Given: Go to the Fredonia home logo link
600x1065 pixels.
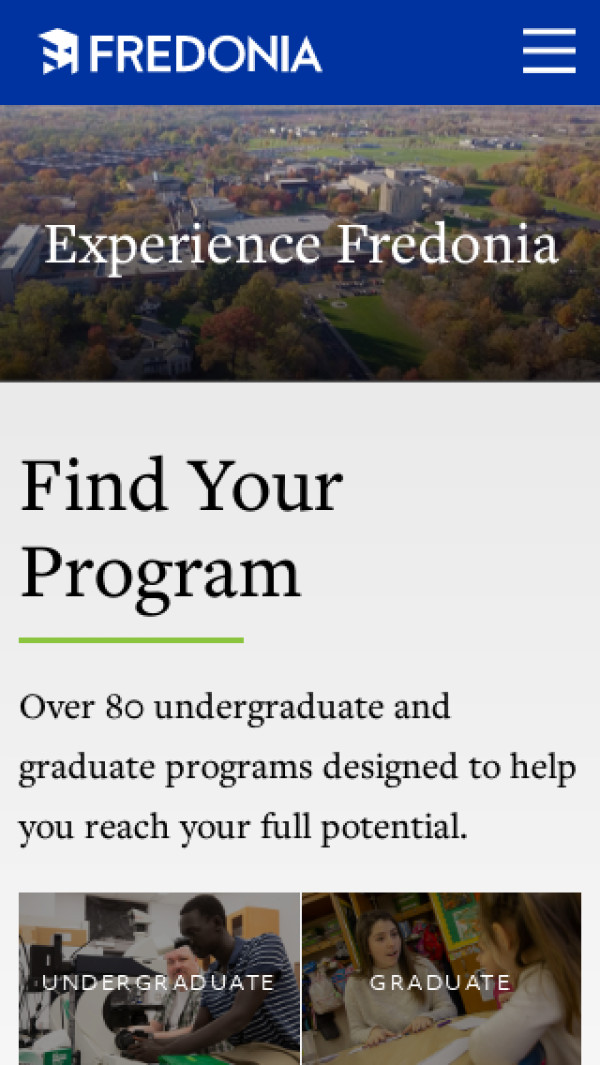Looking at the screenshot, I should [x=181, y=52].
